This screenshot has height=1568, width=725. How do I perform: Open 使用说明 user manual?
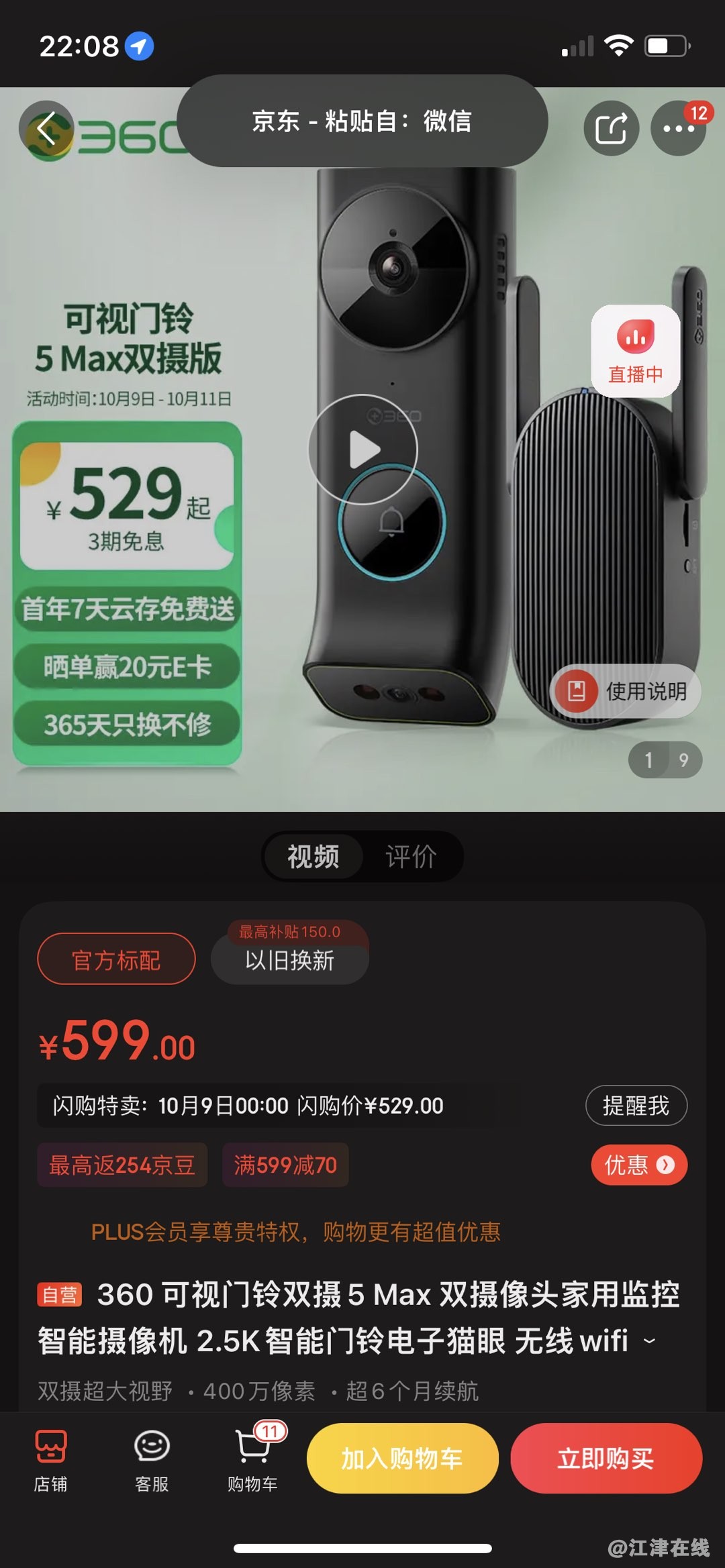tap(626, 691)
